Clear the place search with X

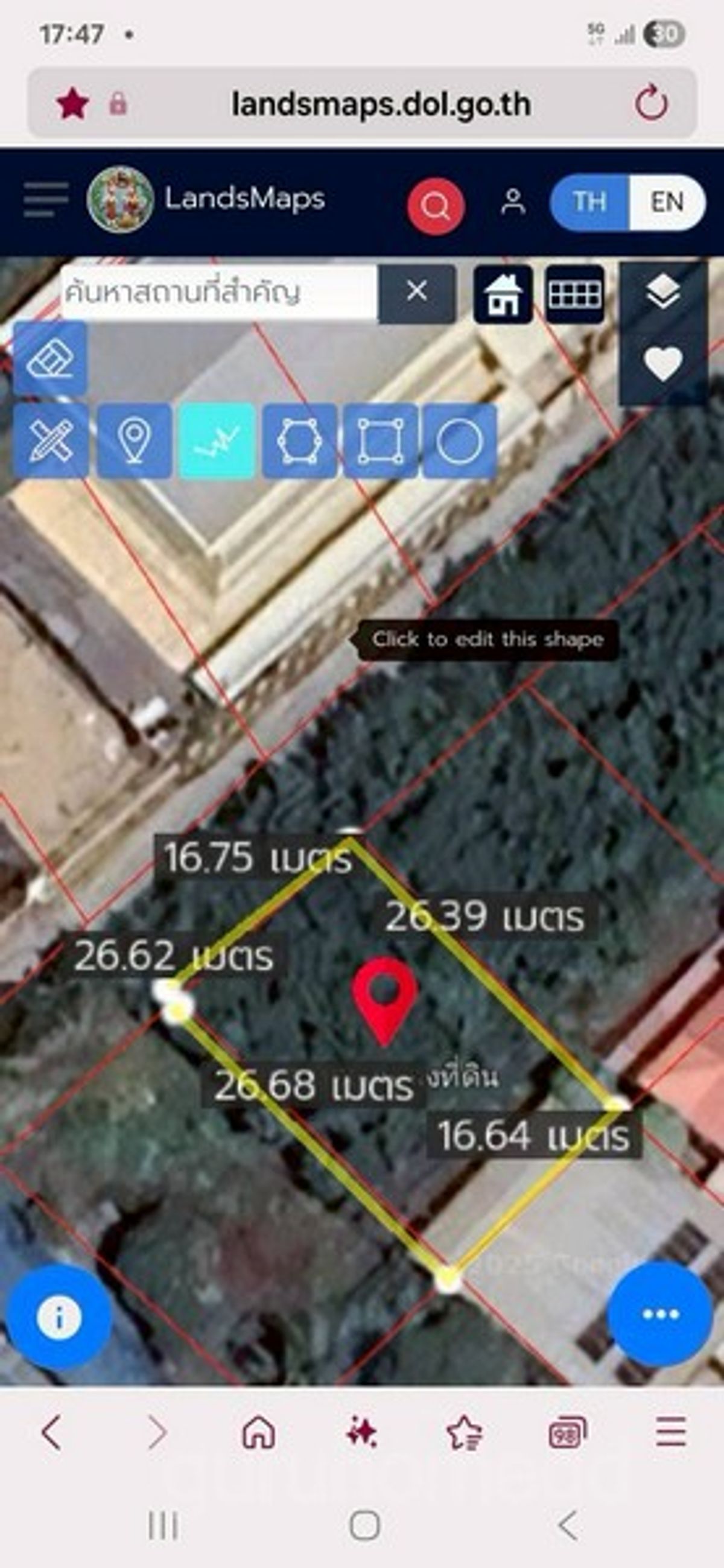416,291
